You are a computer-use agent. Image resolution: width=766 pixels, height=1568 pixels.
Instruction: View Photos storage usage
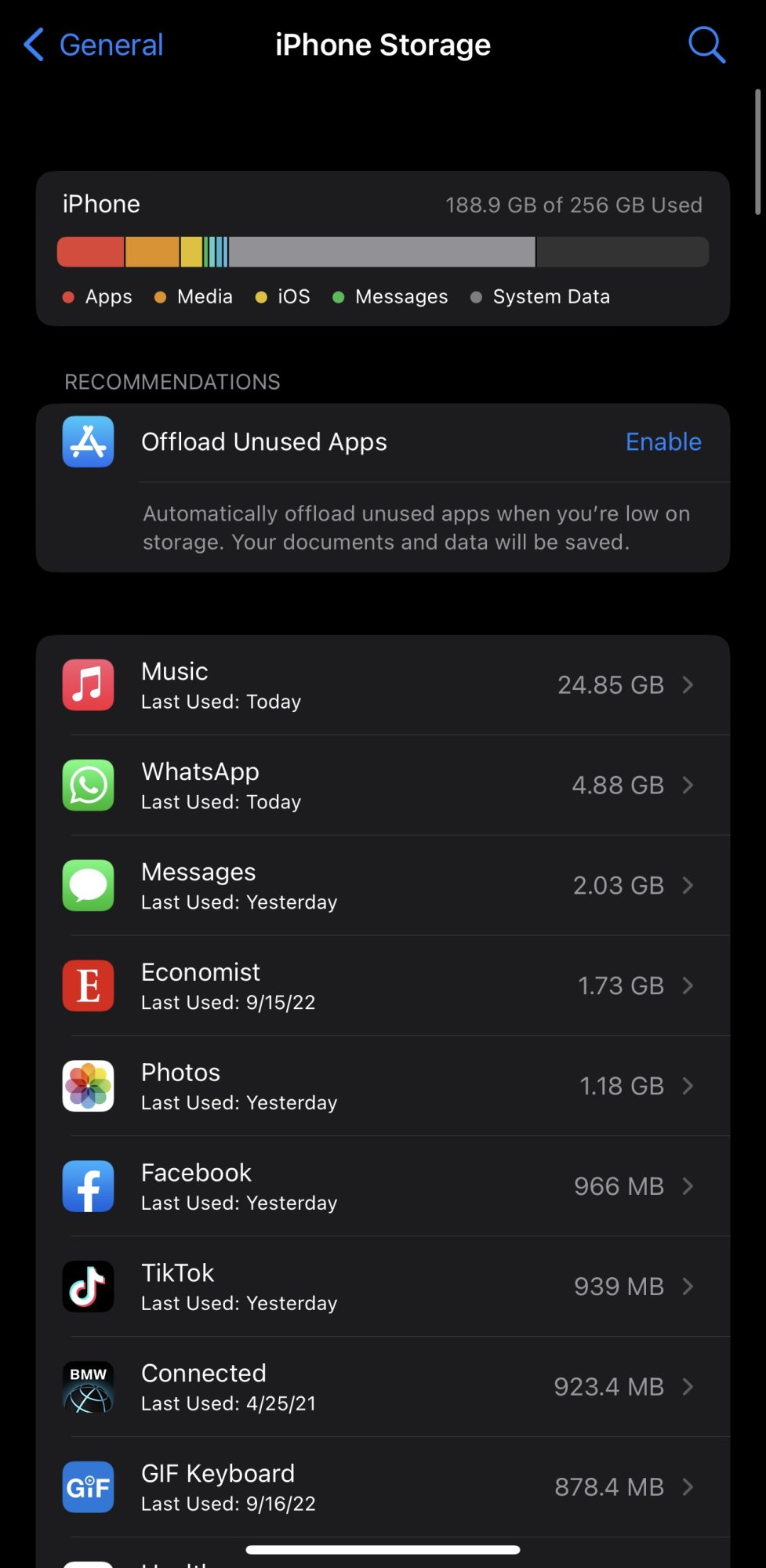pyautogui.click(x=383, y=1087)
